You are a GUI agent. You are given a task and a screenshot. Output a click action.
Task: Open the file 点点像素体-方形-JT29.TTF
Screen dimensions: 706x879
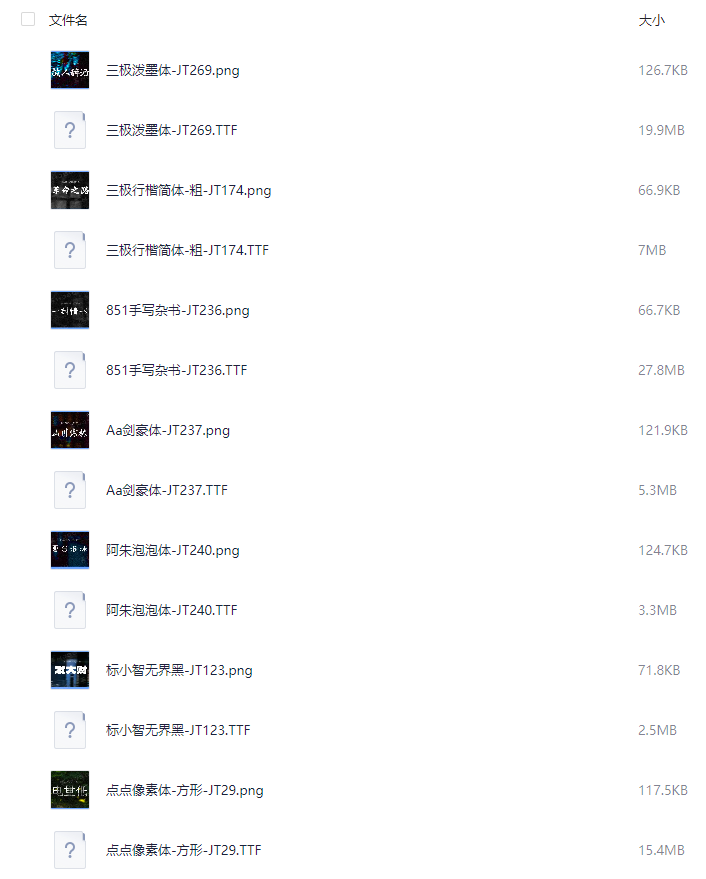click(183, 850)
